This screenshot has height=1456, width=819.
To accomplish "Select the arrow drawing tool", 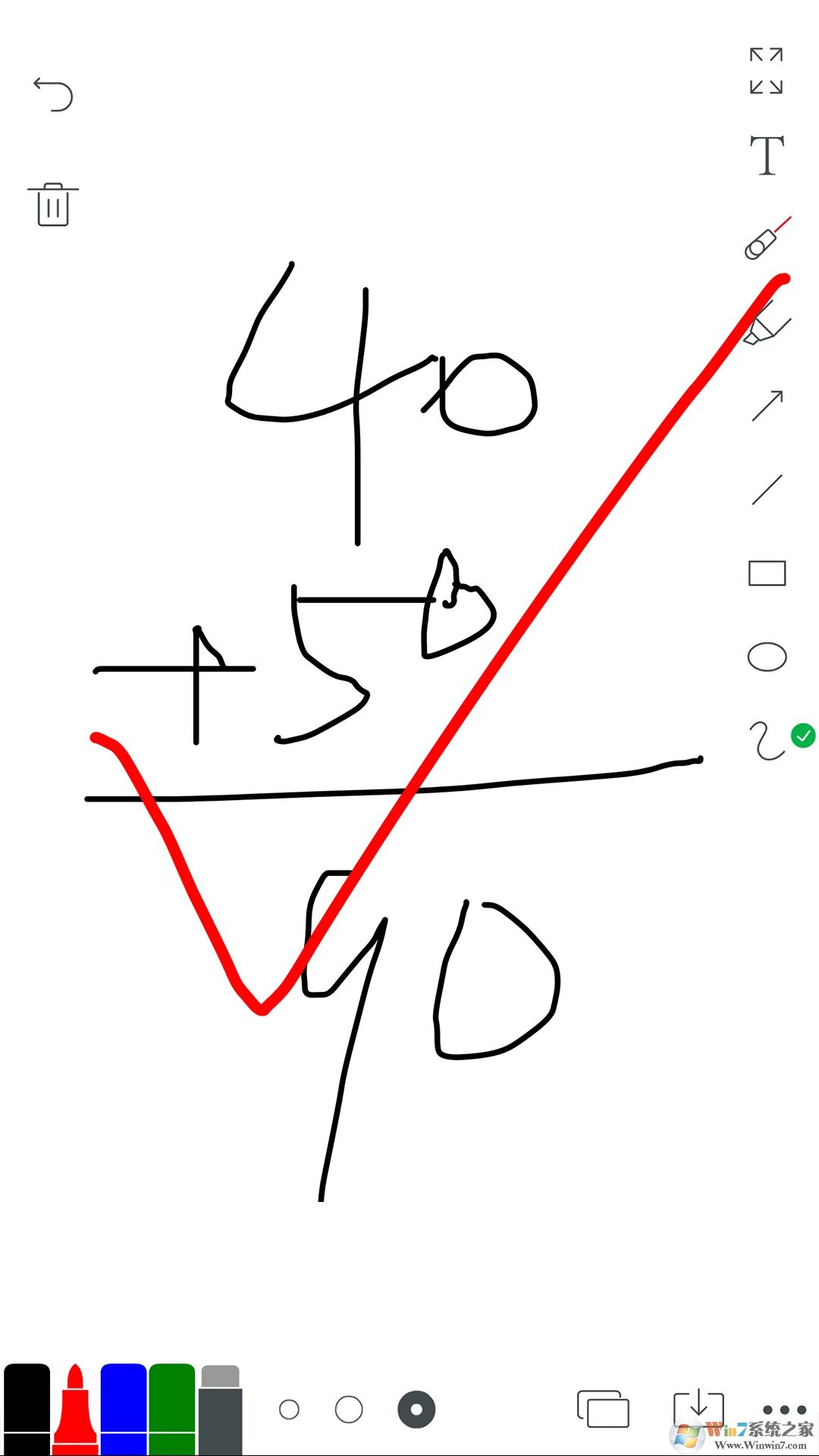I will (x=767, y=406).
